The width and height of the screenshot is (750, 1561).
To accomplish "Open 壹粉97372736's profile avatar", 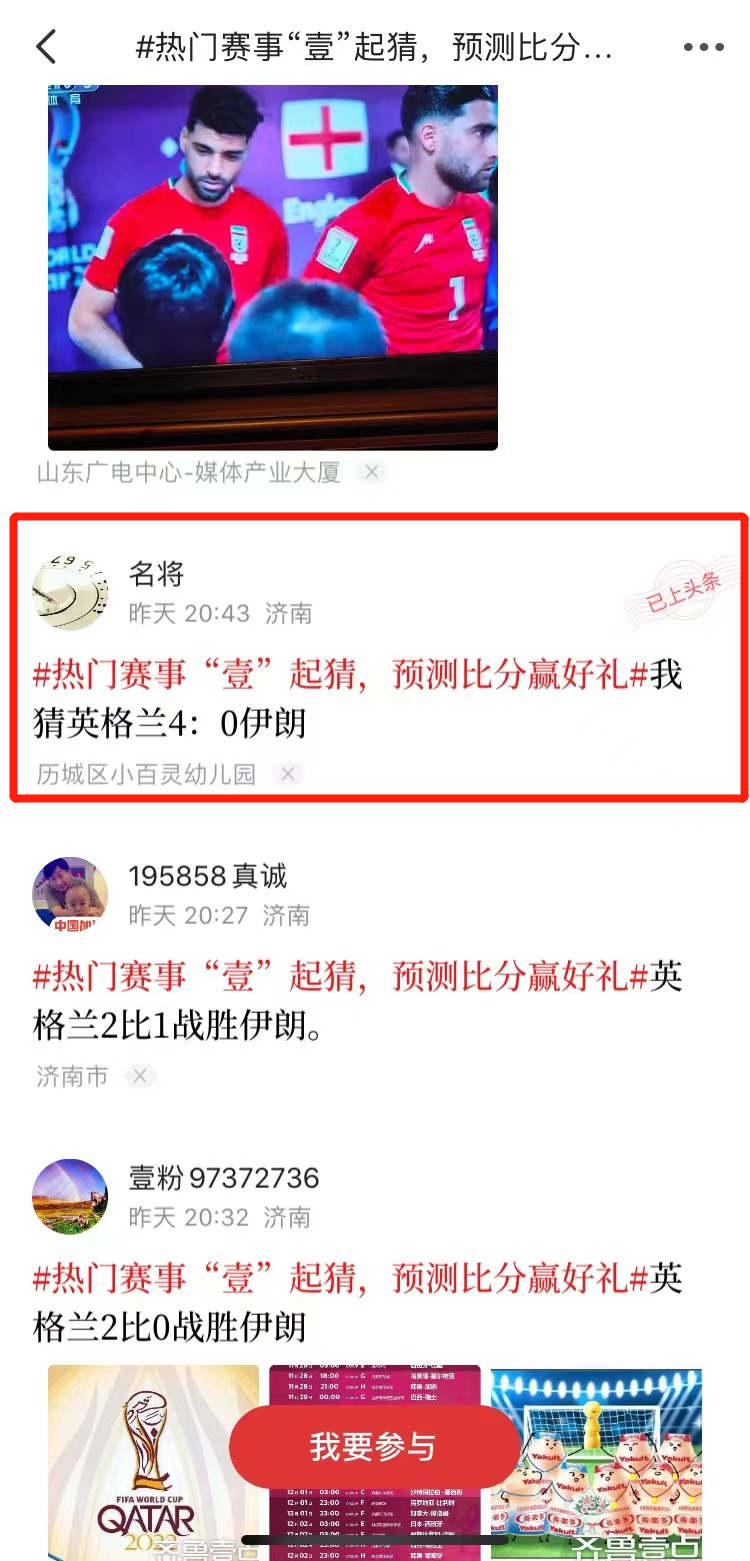I will click(71, 1196).
